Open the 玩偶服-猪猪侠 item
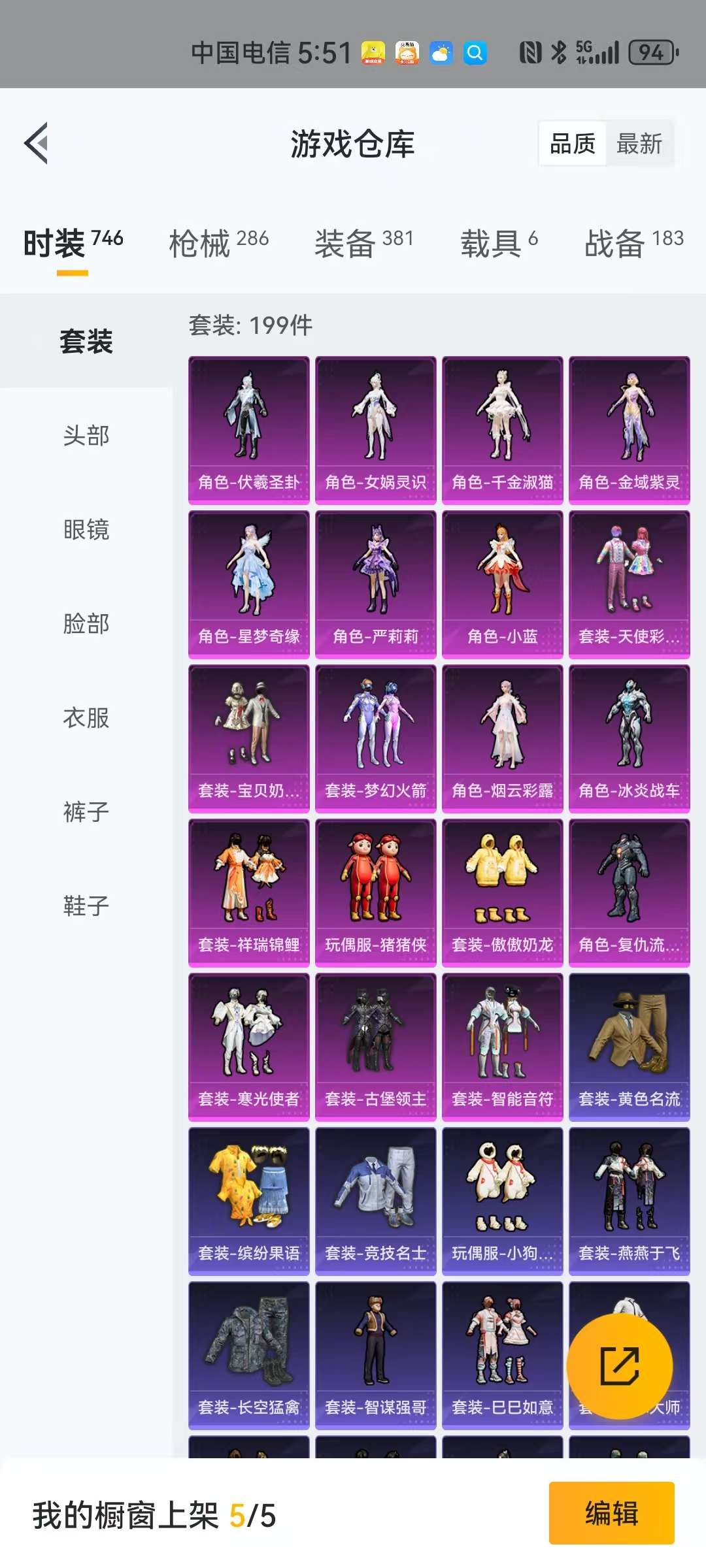 coord(375,892)
